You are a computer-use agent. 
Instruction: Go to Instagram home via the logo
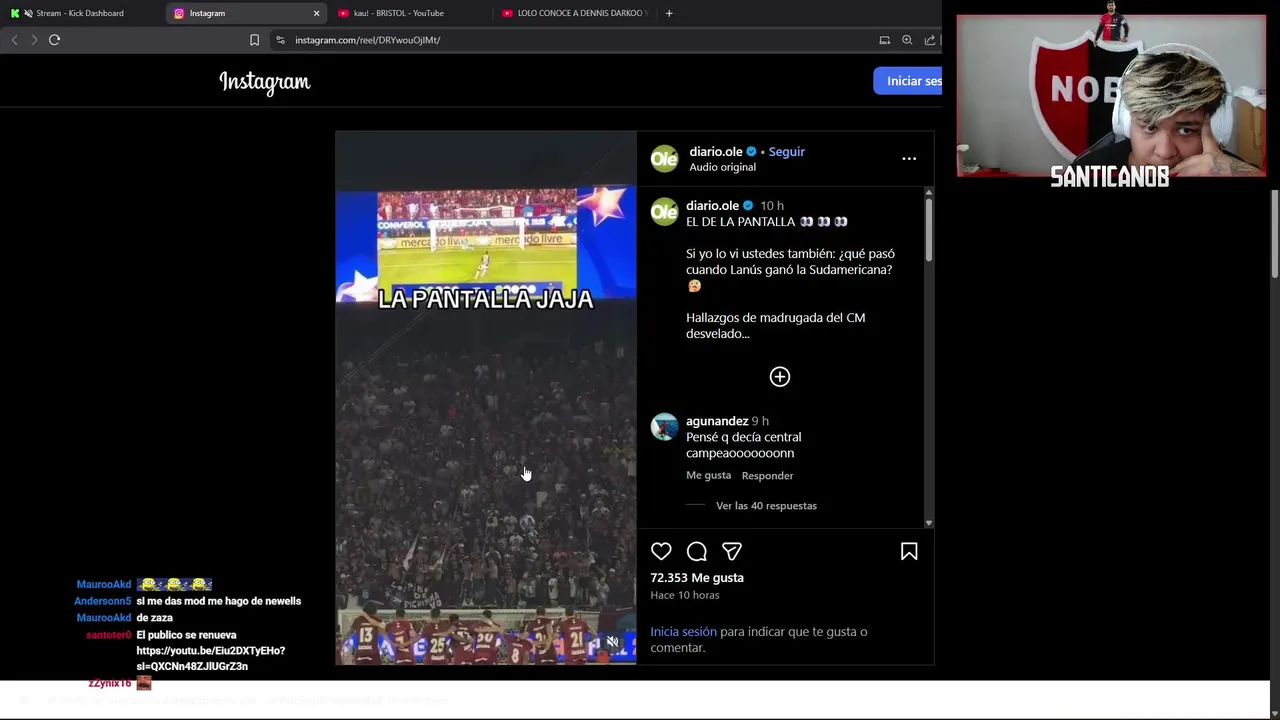coord(265,82)
